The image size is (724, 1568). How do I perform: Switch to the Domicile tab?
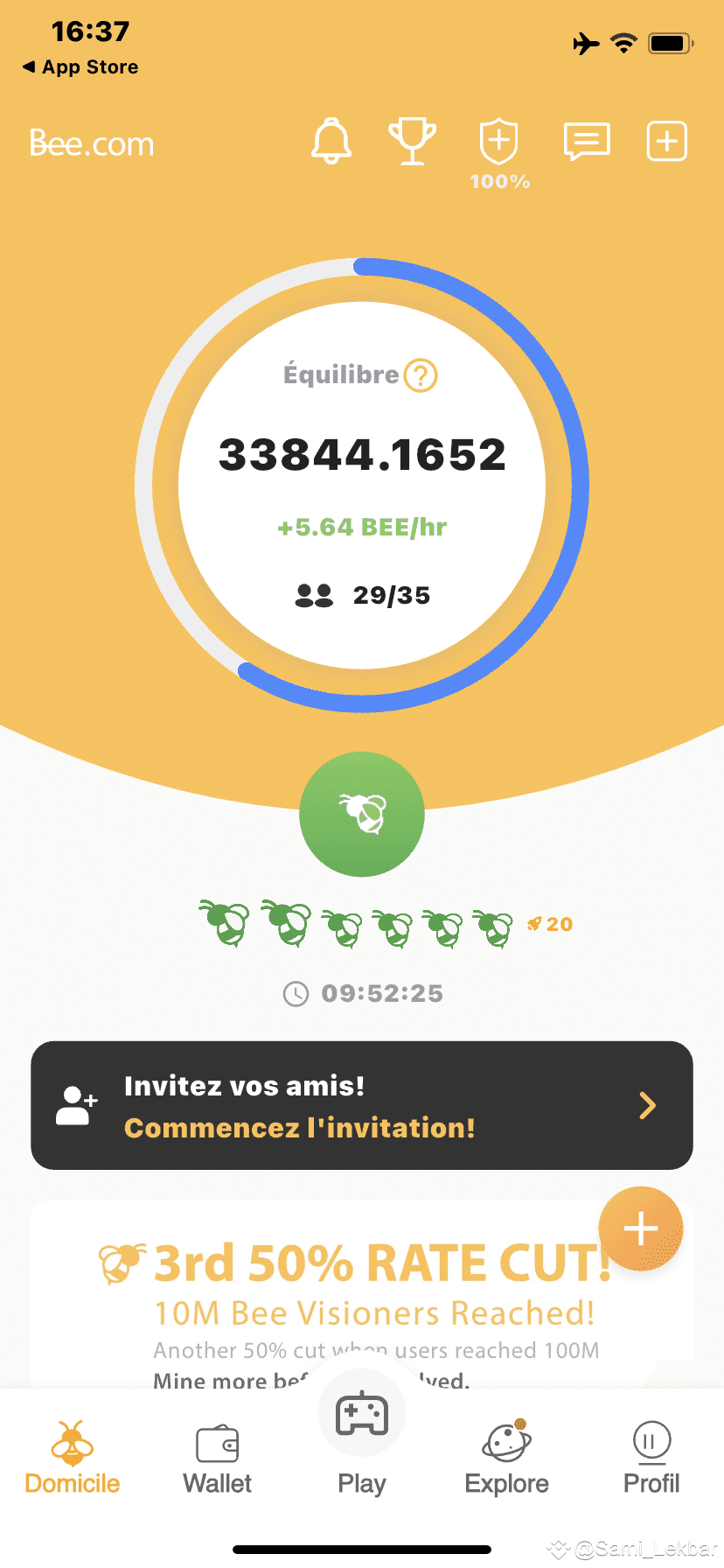[x=73, y=1459]
